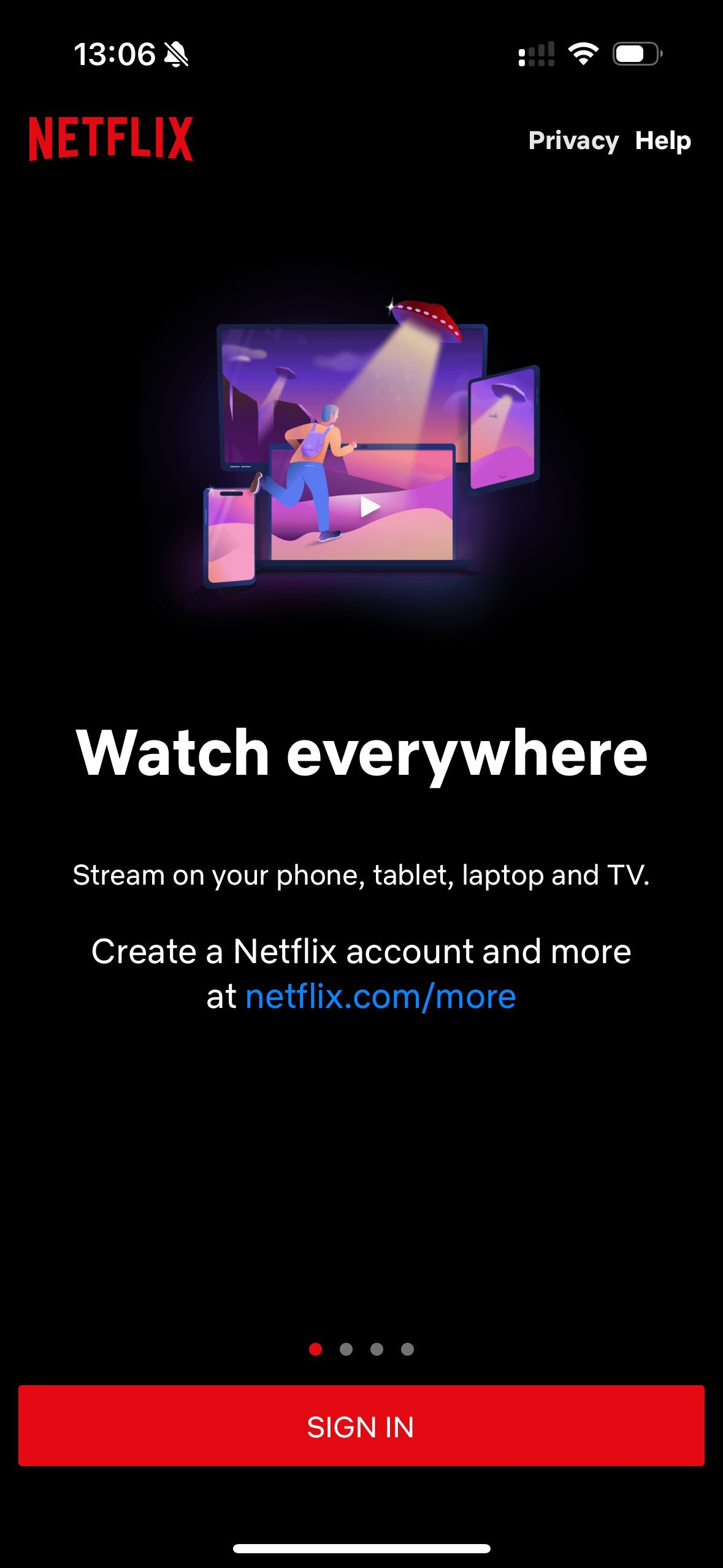Tap the red SIGN IN button

click(361, 1426)
